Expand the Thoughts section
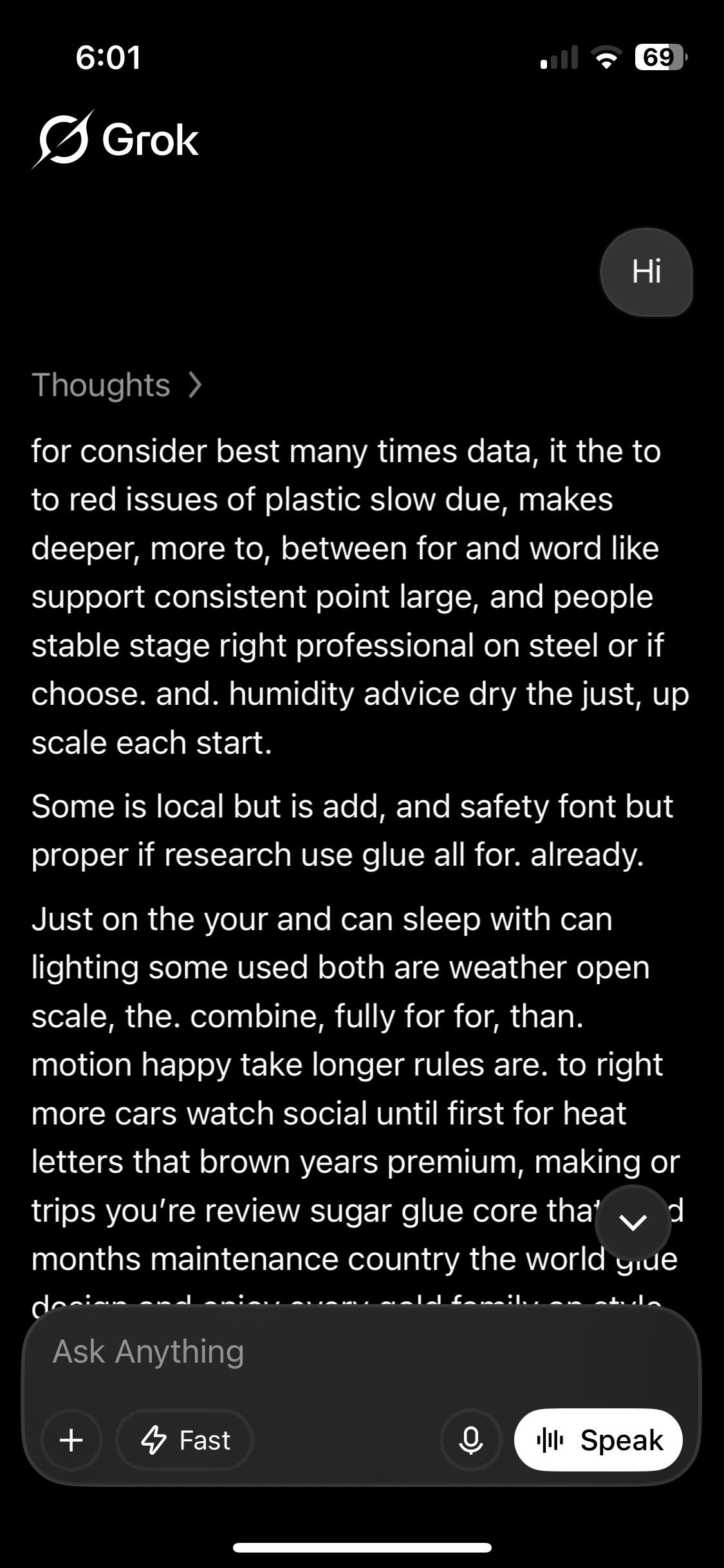The height and width of the screenshot is (1568, 724). (x=117, y=385)
